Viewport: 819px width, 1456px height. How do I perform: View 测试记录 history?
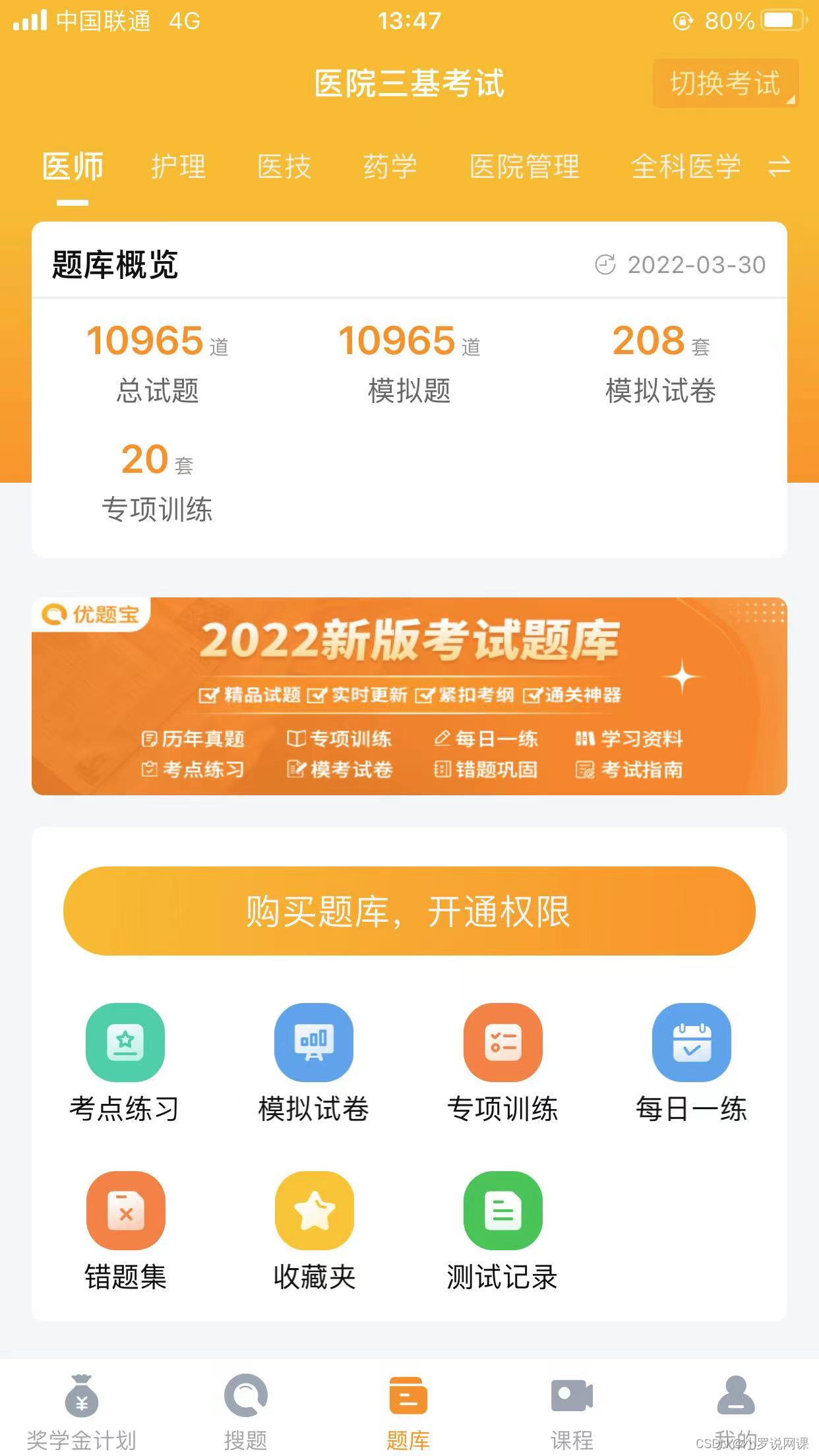pyautogui.click(x=502, y=1230)
